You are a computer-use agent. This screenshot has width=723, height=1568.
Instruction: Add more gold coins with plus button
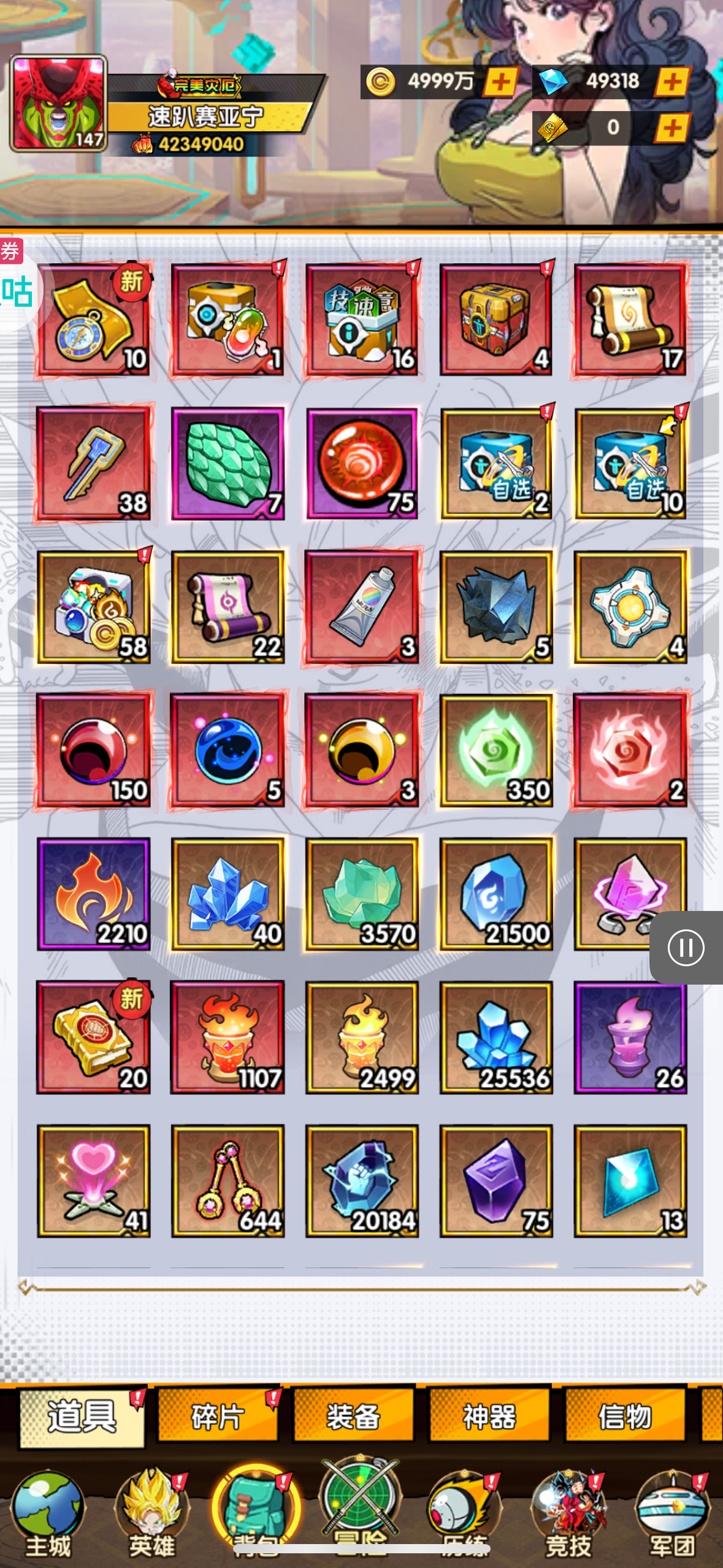(500, 82)
